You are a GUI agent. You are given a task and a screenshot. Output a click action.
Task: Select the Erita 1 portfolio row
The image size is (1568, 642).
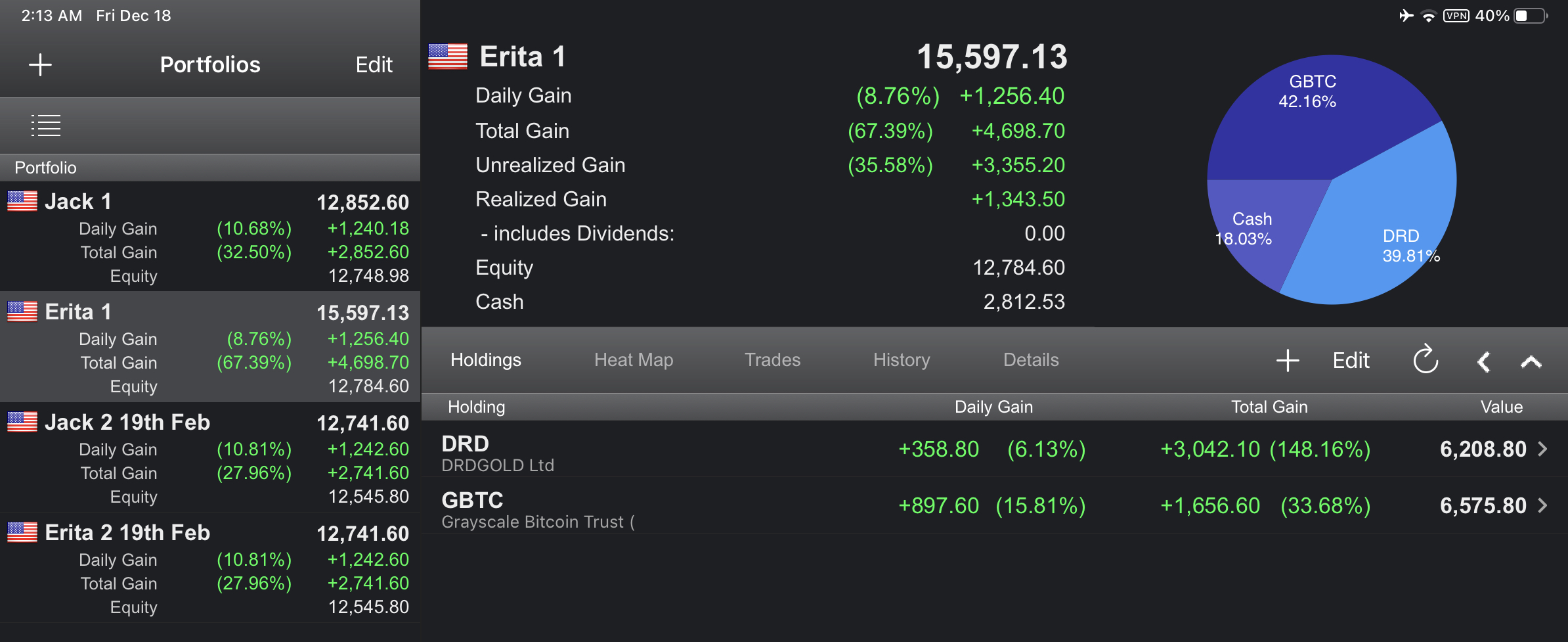[x=210, y=348]
